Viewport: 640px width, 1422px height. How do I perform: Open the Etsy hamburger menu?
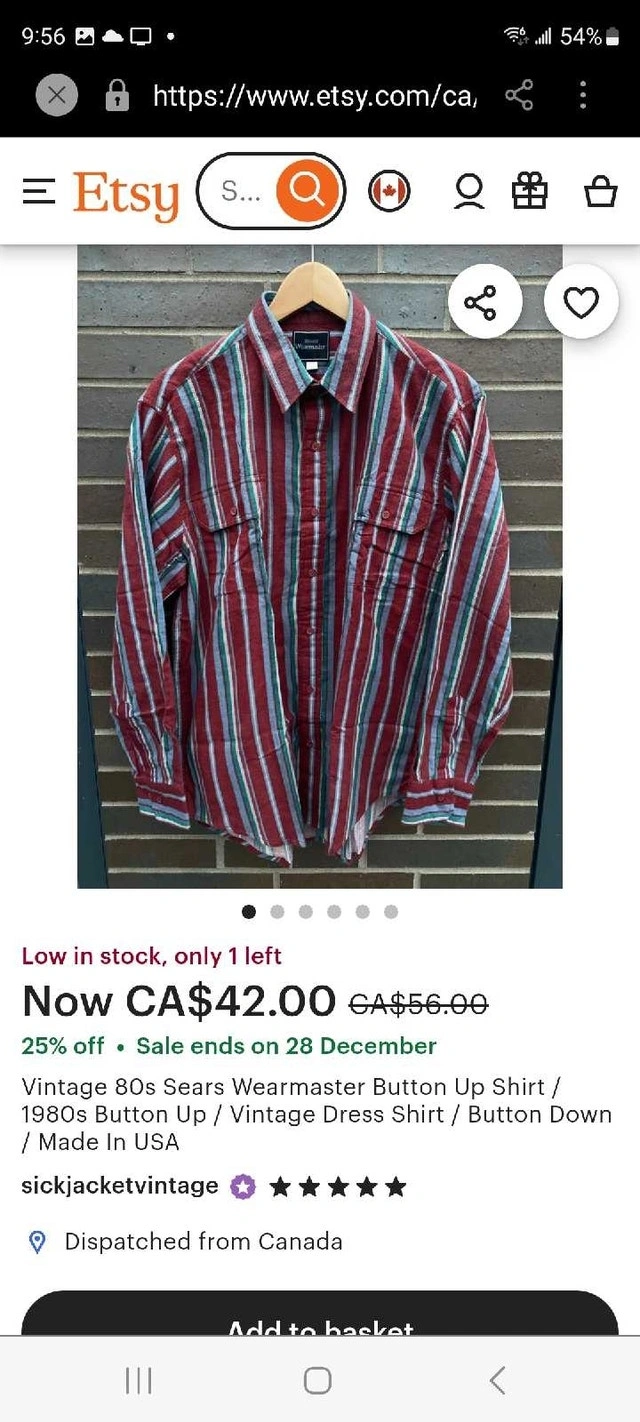click(x=39, y=191)
